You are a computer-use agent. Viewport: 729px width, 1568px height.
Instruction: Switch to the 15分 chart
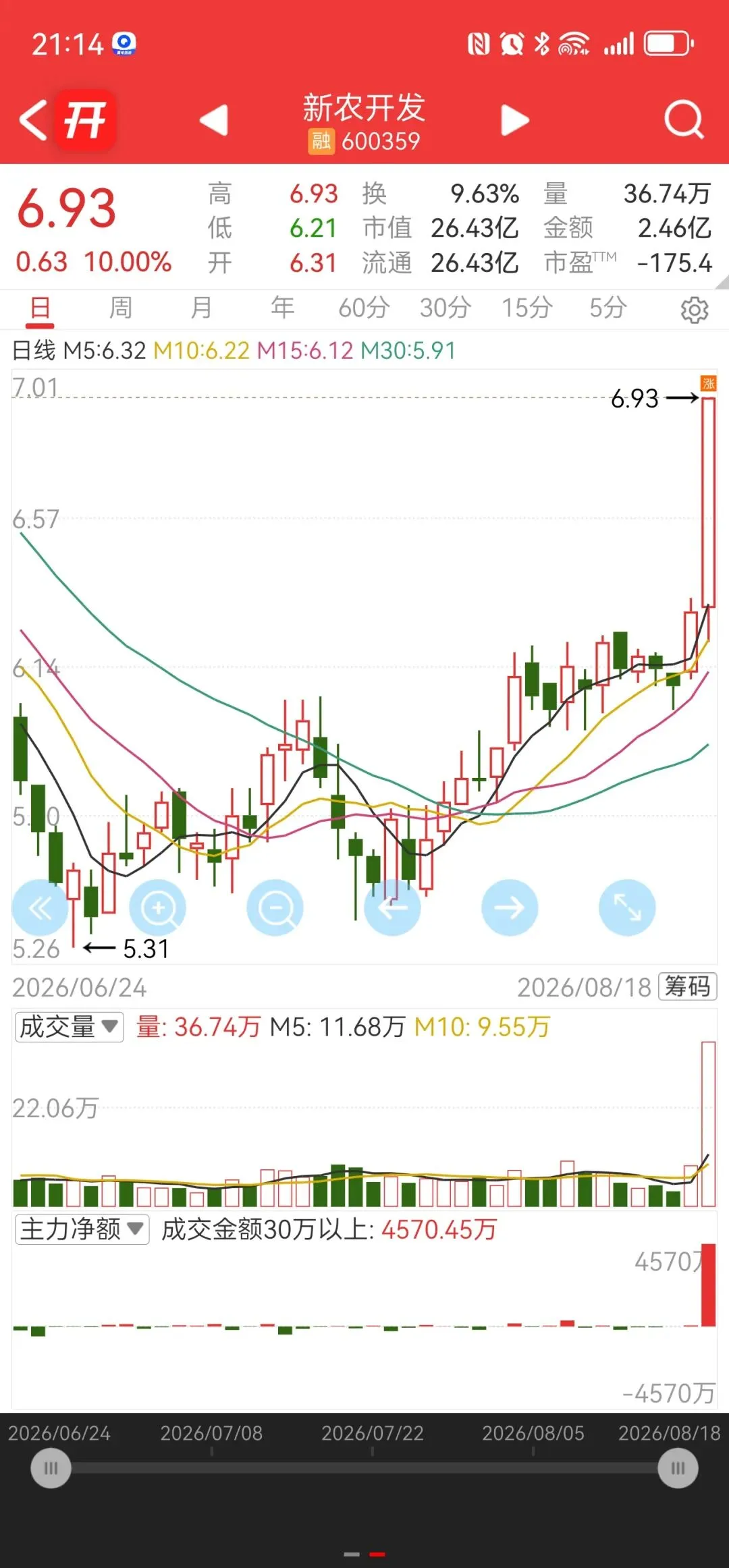pyautogui.click(x=526, y=308)
